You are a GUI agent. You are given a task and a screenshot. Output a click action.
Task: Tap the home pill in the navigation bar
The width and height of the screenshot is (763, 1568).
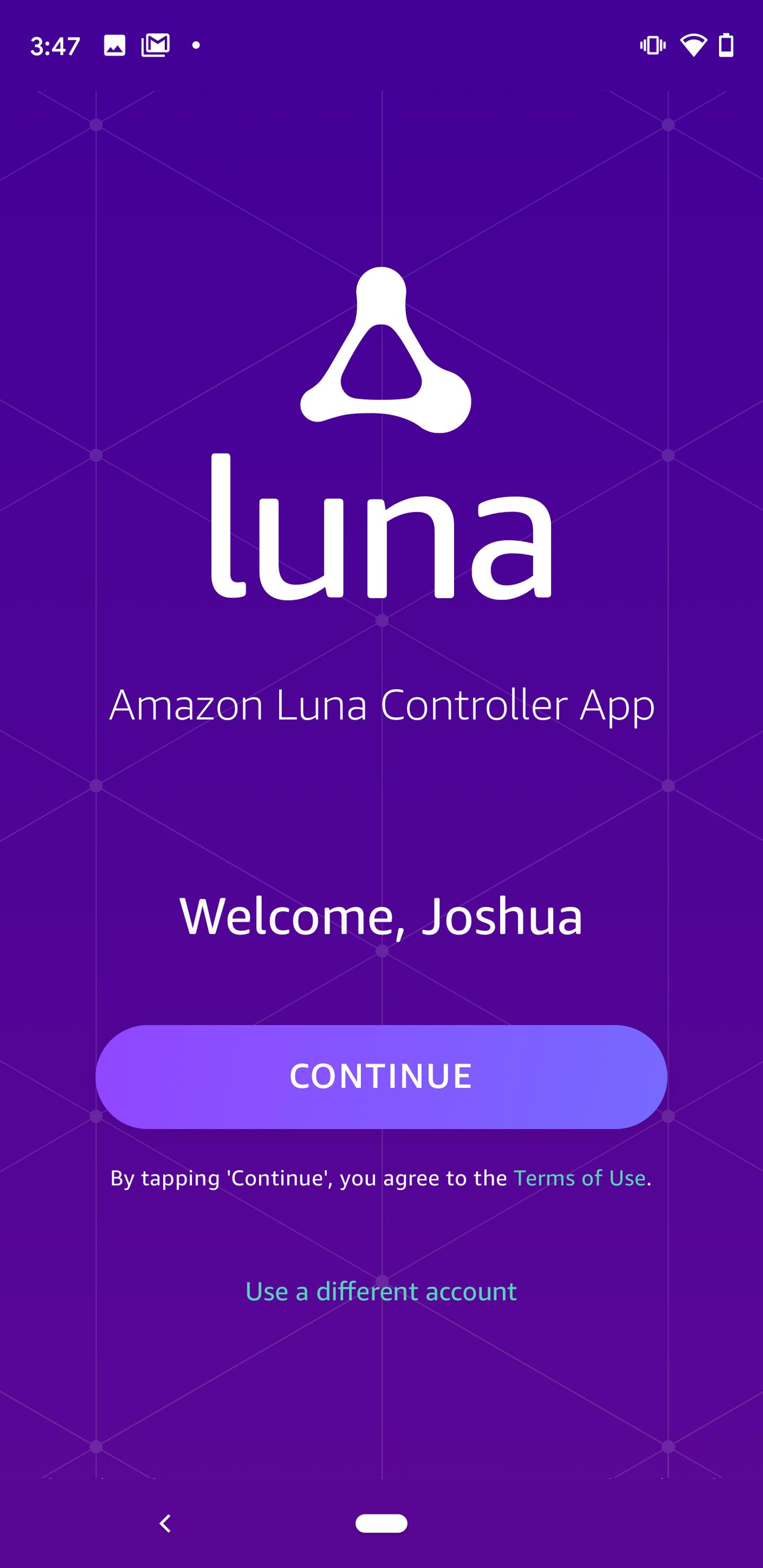click(x=381, y=1523)
